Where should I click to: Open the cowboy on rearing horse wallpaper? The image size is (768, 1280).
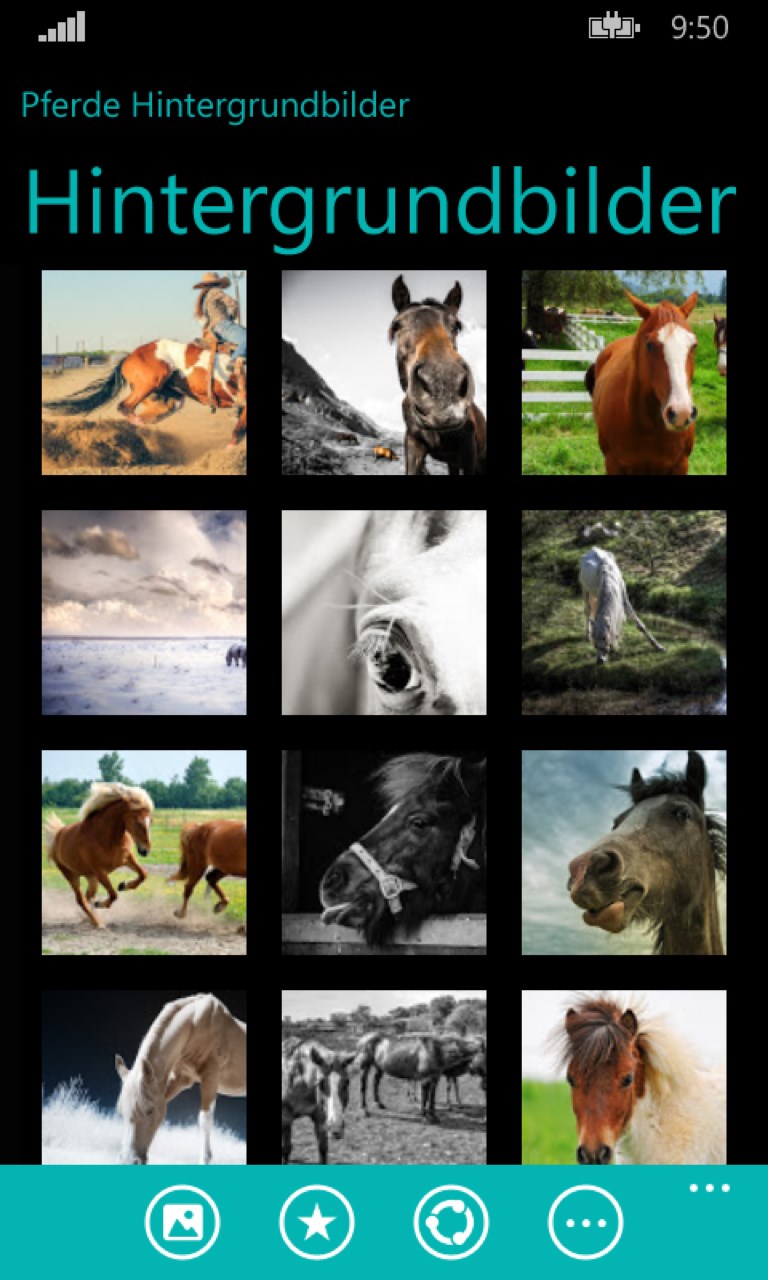[x=144, y=372]
